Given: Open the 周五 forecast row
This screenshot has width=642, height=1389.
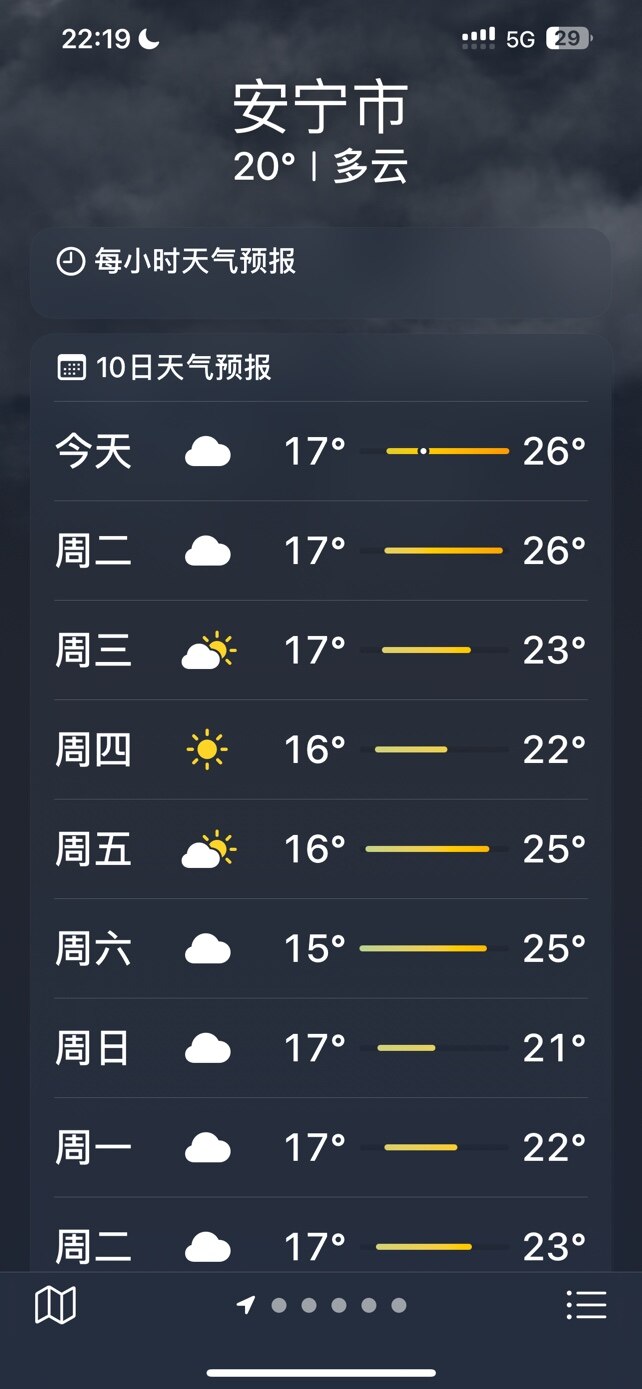Looking at the screenshot, I should 320,849.
